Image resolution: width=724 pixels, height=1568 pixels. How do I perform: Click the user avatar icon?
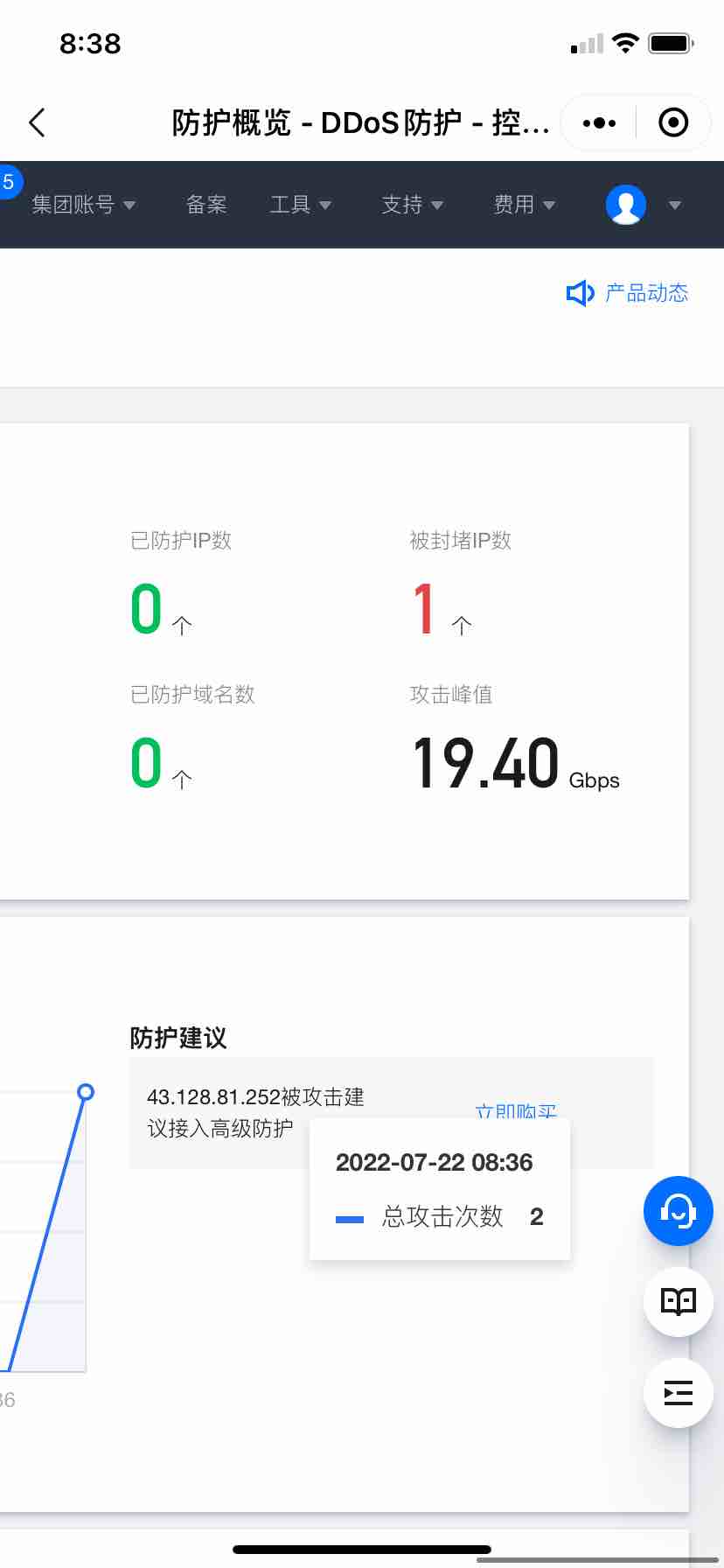tap(626, 204)
